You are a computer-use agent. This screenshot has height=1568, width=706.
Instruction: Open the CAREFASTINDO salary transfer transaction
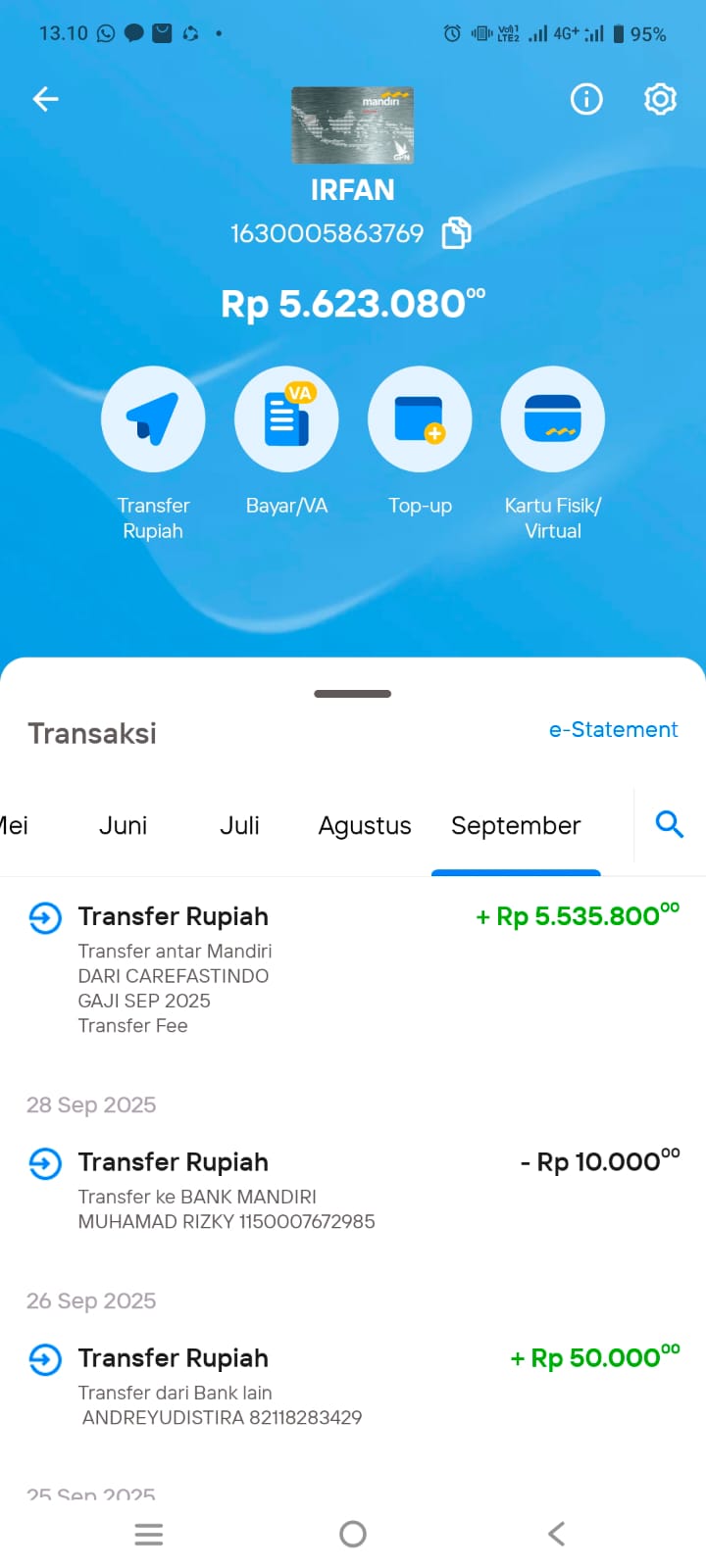click(x=353, y=968)
